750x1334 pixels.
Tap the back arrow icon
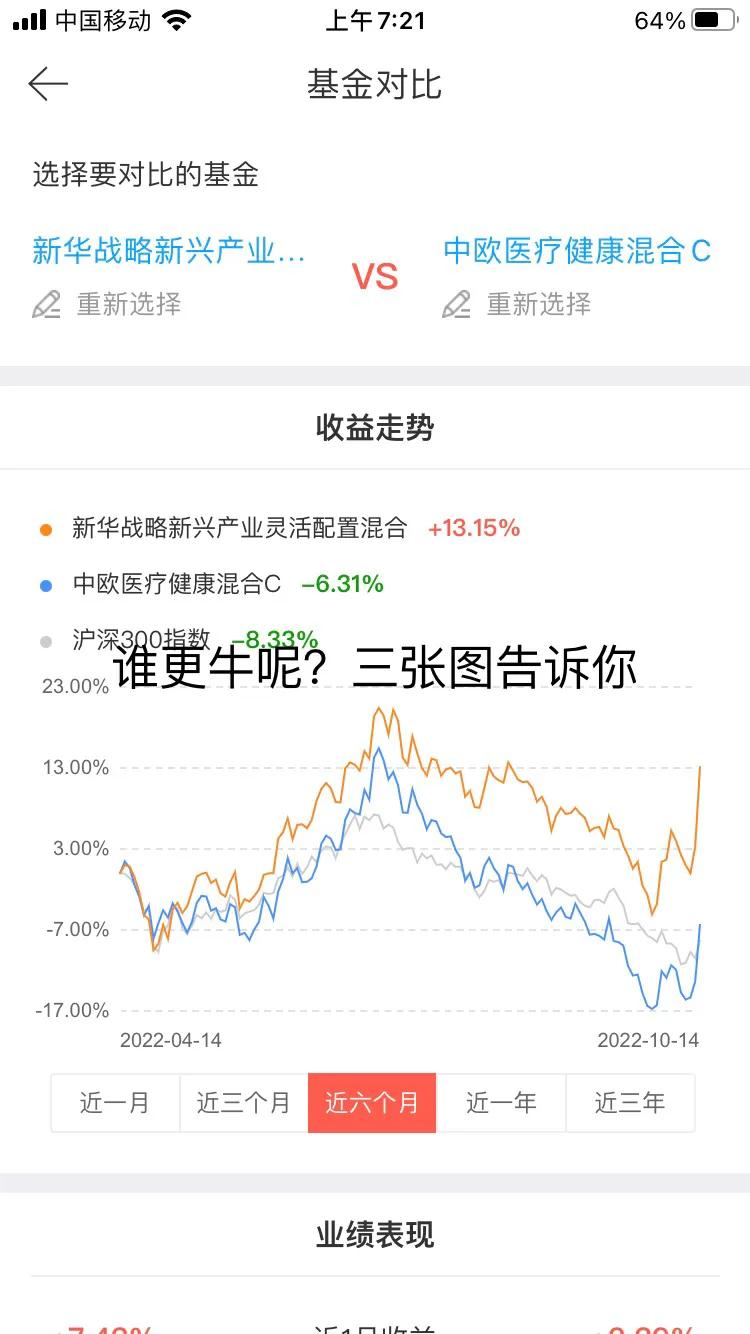(46, 84)
